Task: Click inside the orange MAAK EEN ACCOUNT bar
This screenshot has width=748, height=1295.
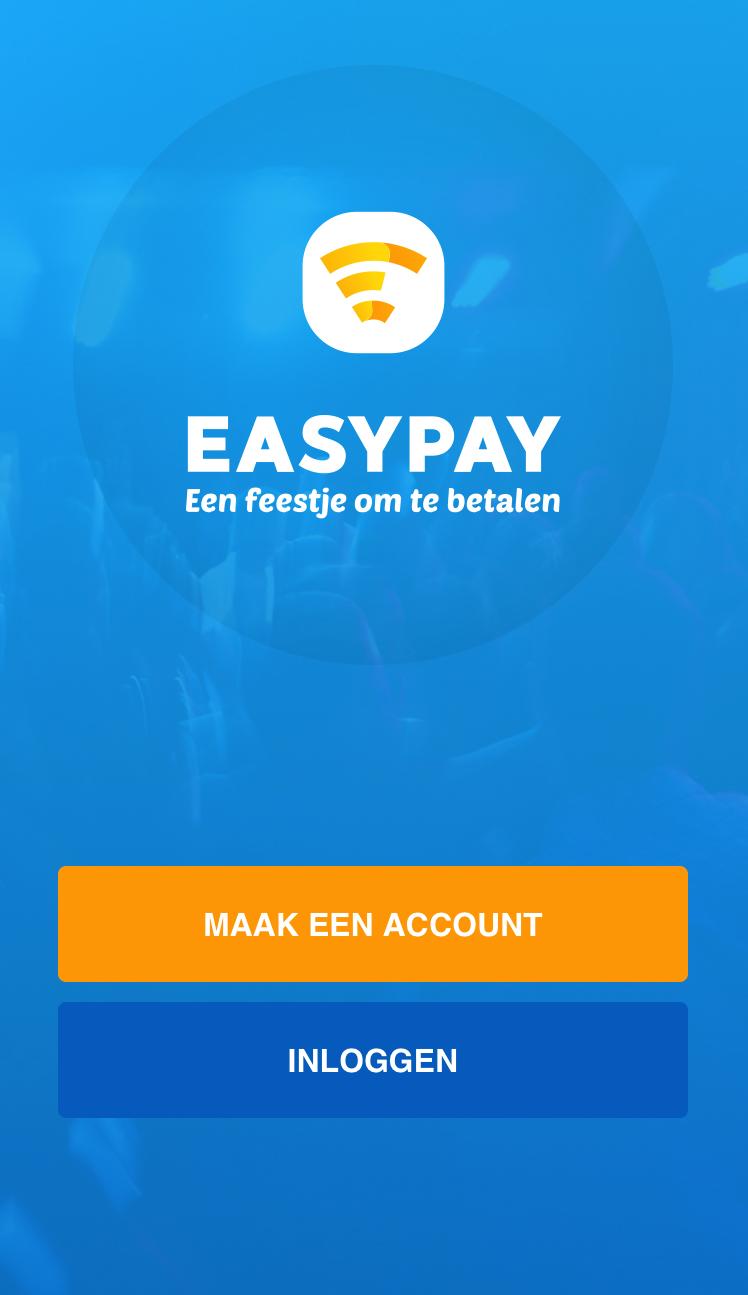Action: pyautogui.click(x=373, y=924)
